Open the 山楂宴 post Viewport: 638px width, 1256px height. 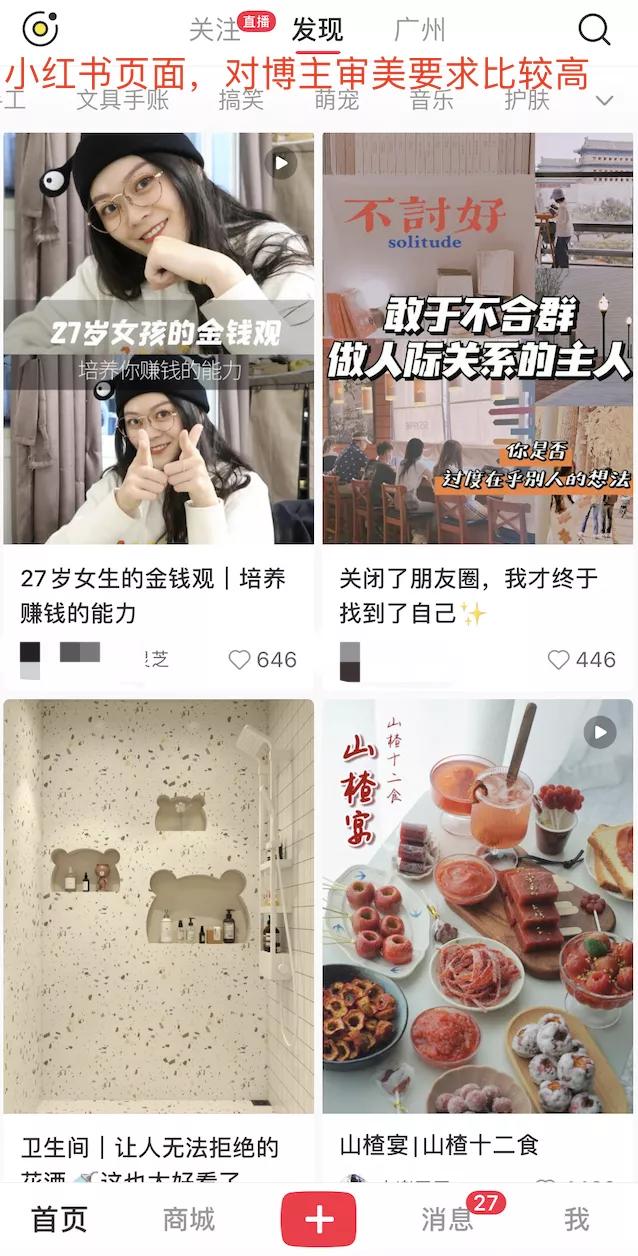click(477, 905)
